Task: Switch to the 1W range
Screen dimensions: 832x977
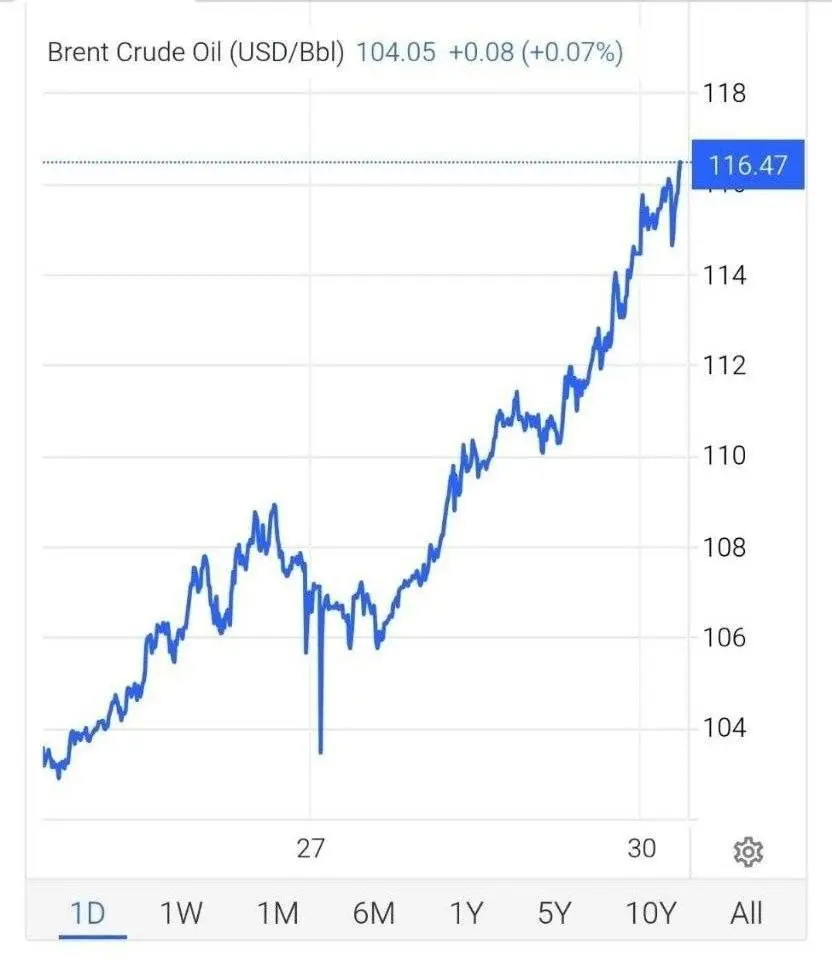Action: [x=182, y=912]
